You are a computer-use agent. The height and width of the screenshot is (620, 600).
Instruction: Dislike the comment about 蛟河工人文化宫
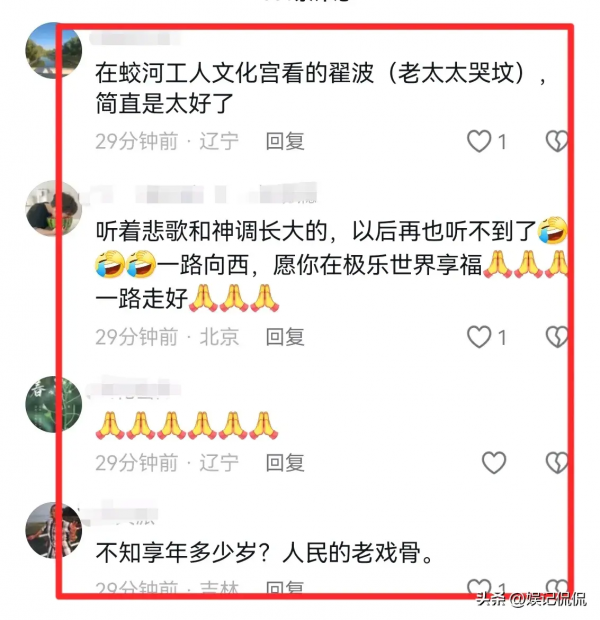pyautogui.click(x=556, y=141)
